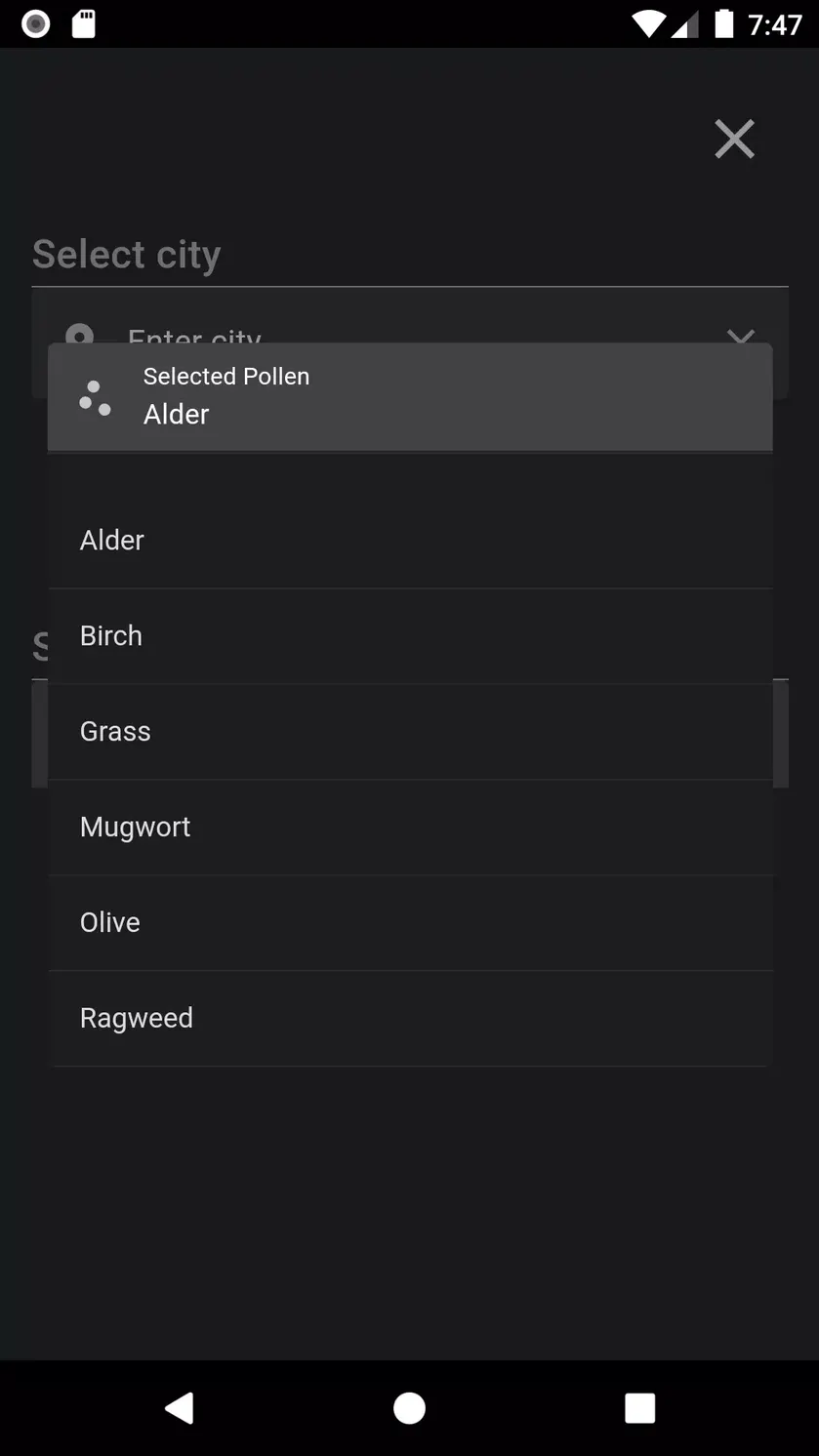Close the selection screen with the X

pyautogui.click(x=734, y=139)
